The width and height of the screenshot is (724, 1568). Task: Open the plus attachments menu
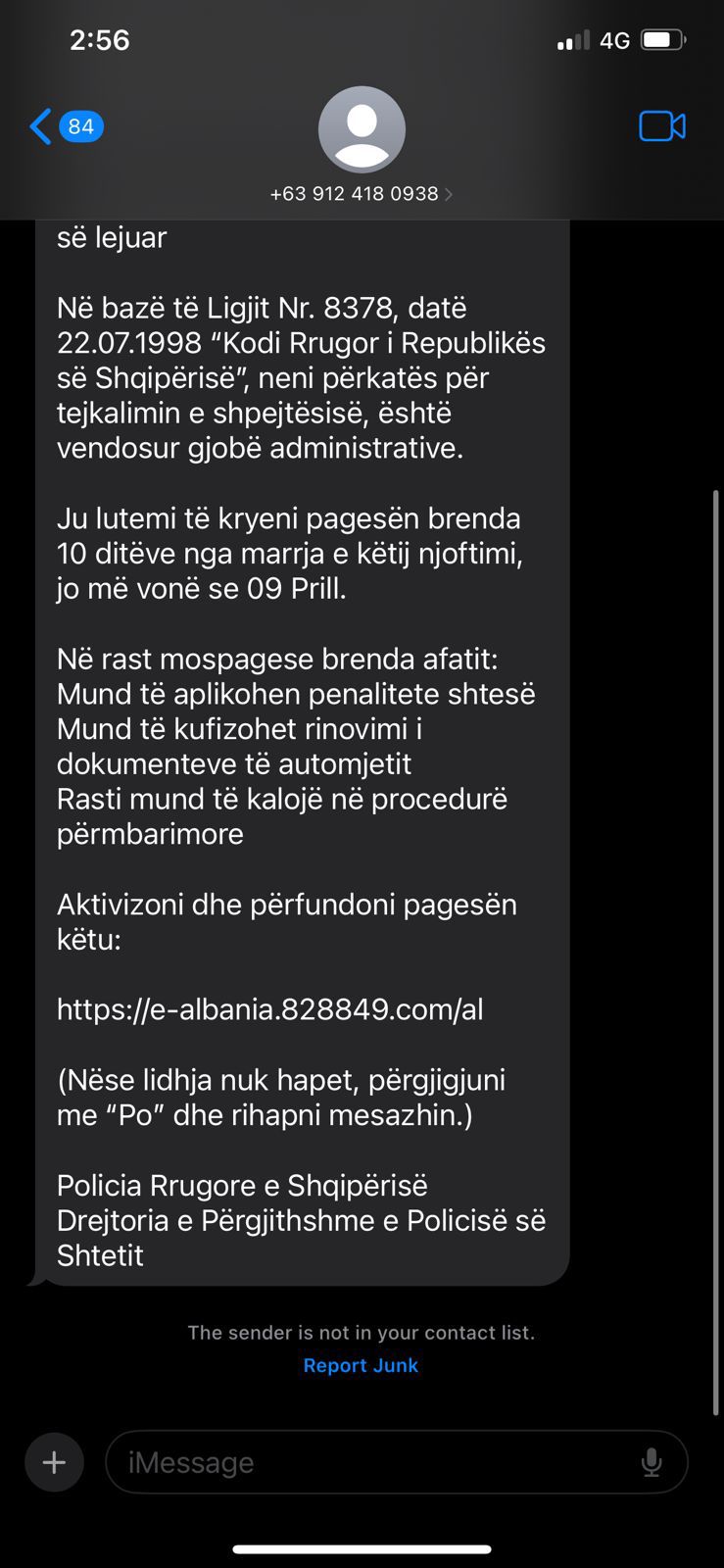tap(54, 1462)
